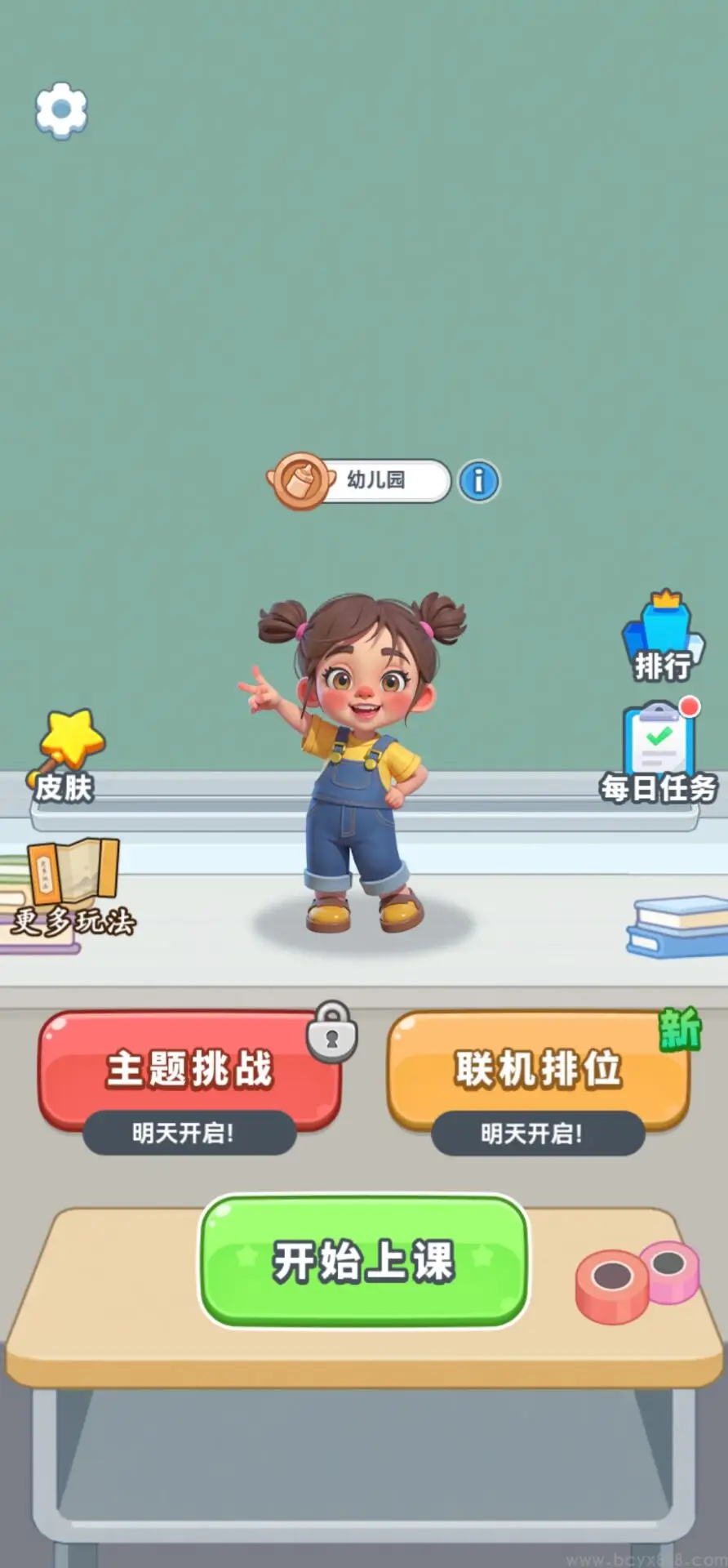Tap the 幼儿园 level badge

coord(359,480)
